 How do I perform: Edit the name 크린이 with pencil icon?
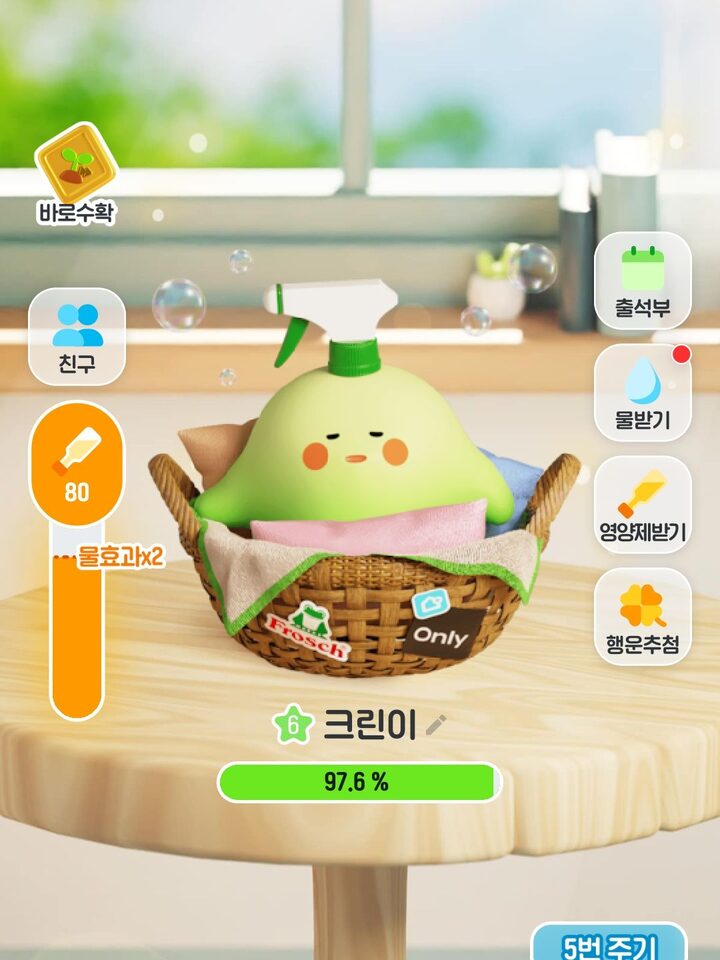coord(434,725)
